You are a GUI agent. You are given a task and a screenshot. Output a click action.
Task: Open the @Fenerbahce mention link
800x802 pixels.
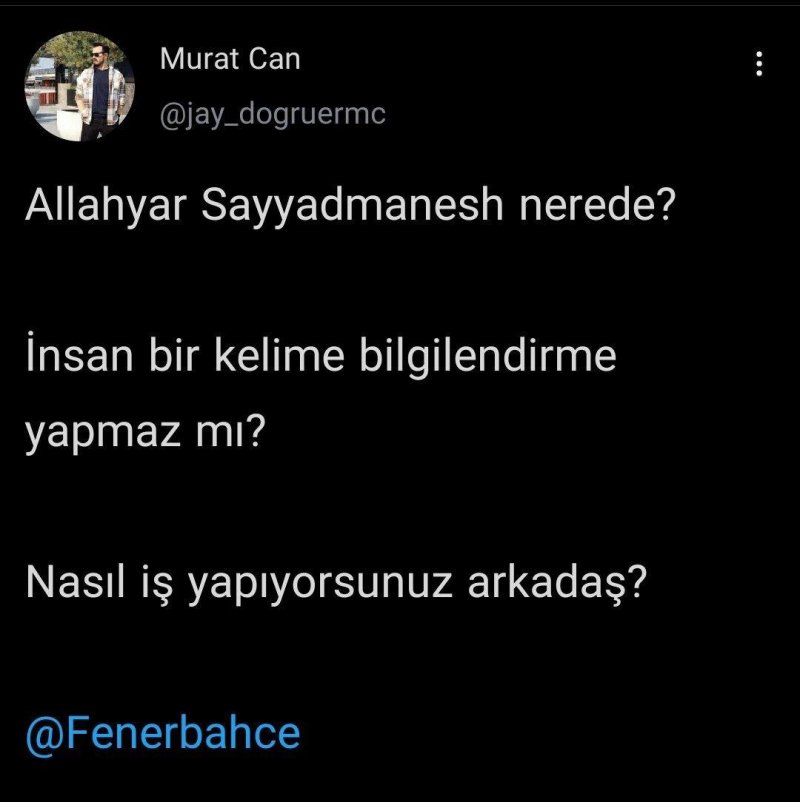(163, 733)
